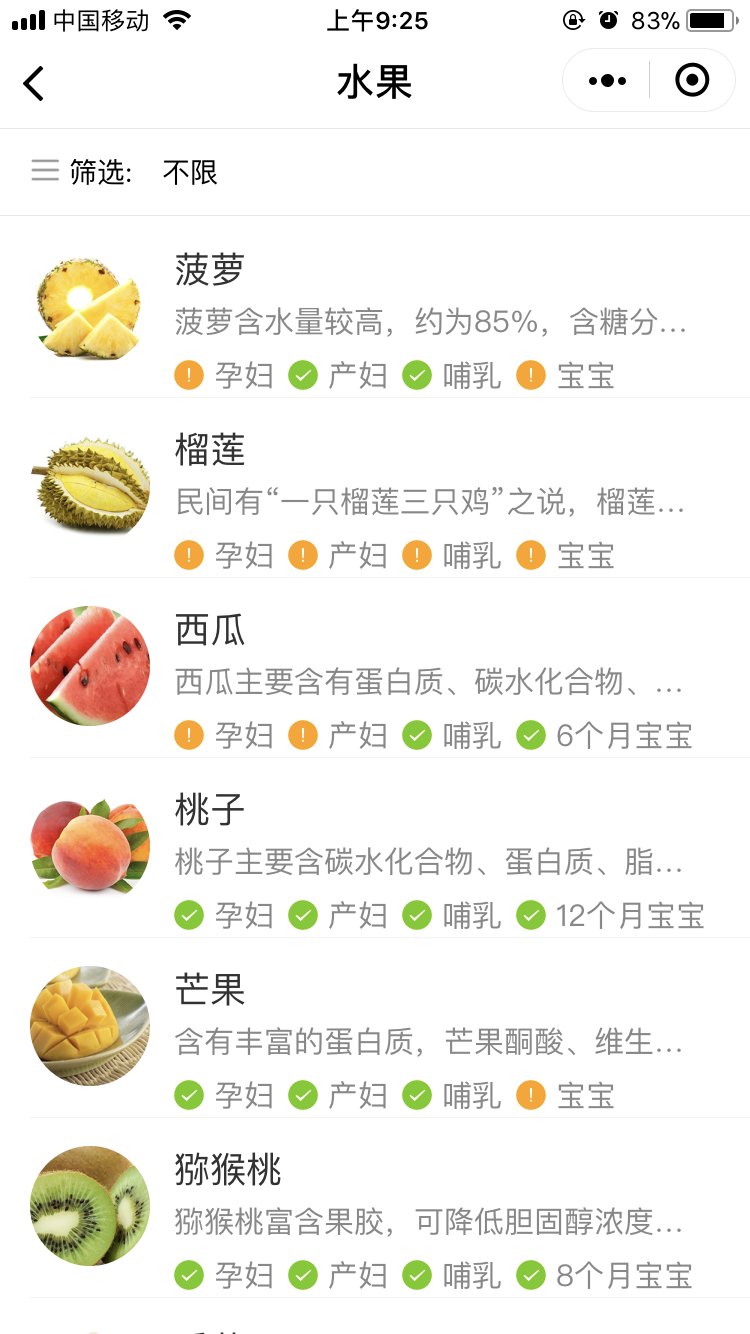Open the 筛选 filter dropdown

pyautogui.click(x=124, y=172)
